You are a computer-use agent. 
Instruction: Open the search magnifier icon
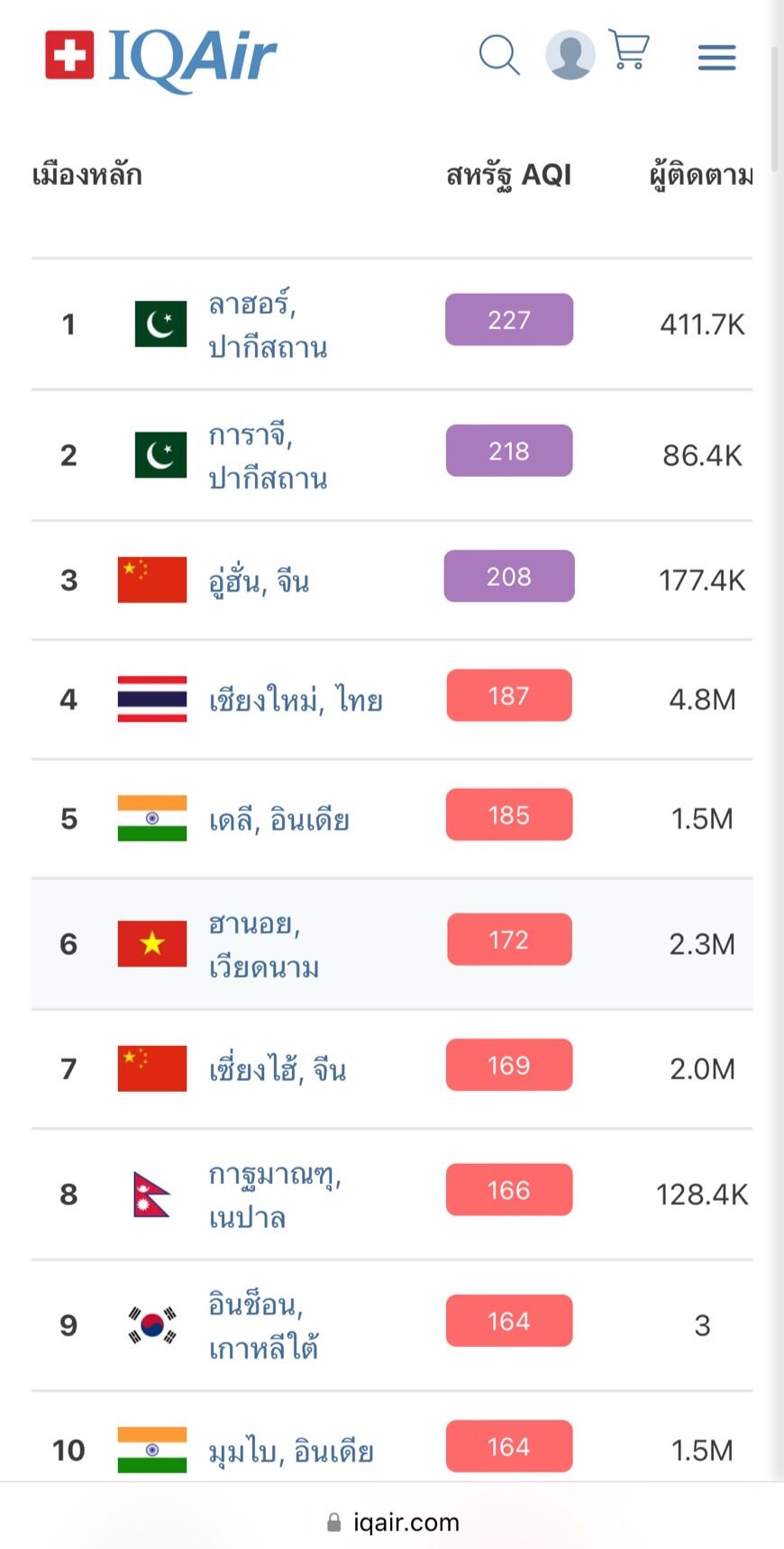coord(499,55)
